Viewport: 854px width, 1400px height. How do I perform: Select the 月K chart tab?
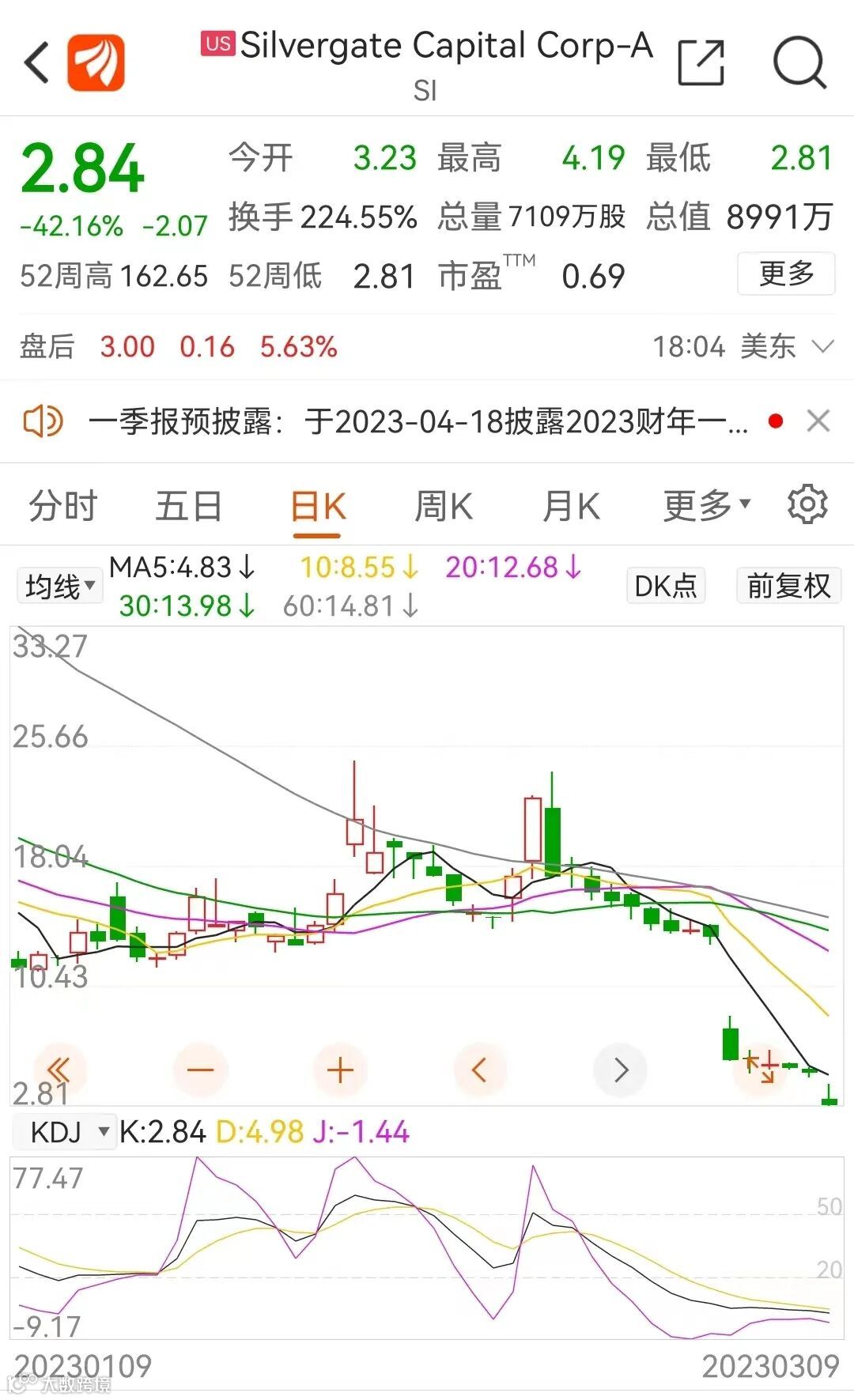pos(571,506)
